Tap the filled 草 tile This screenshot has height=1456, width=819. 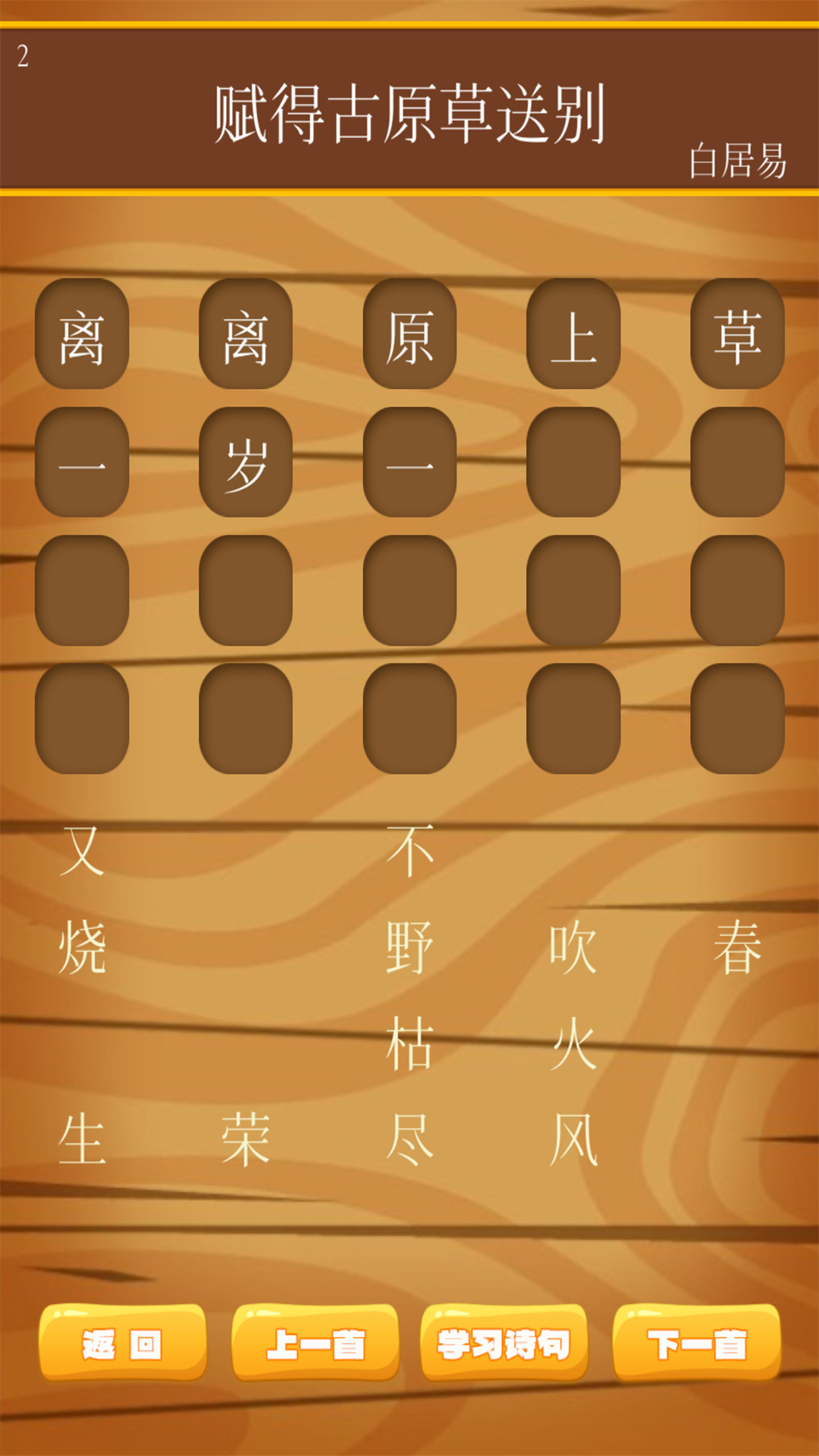point(737,334)
